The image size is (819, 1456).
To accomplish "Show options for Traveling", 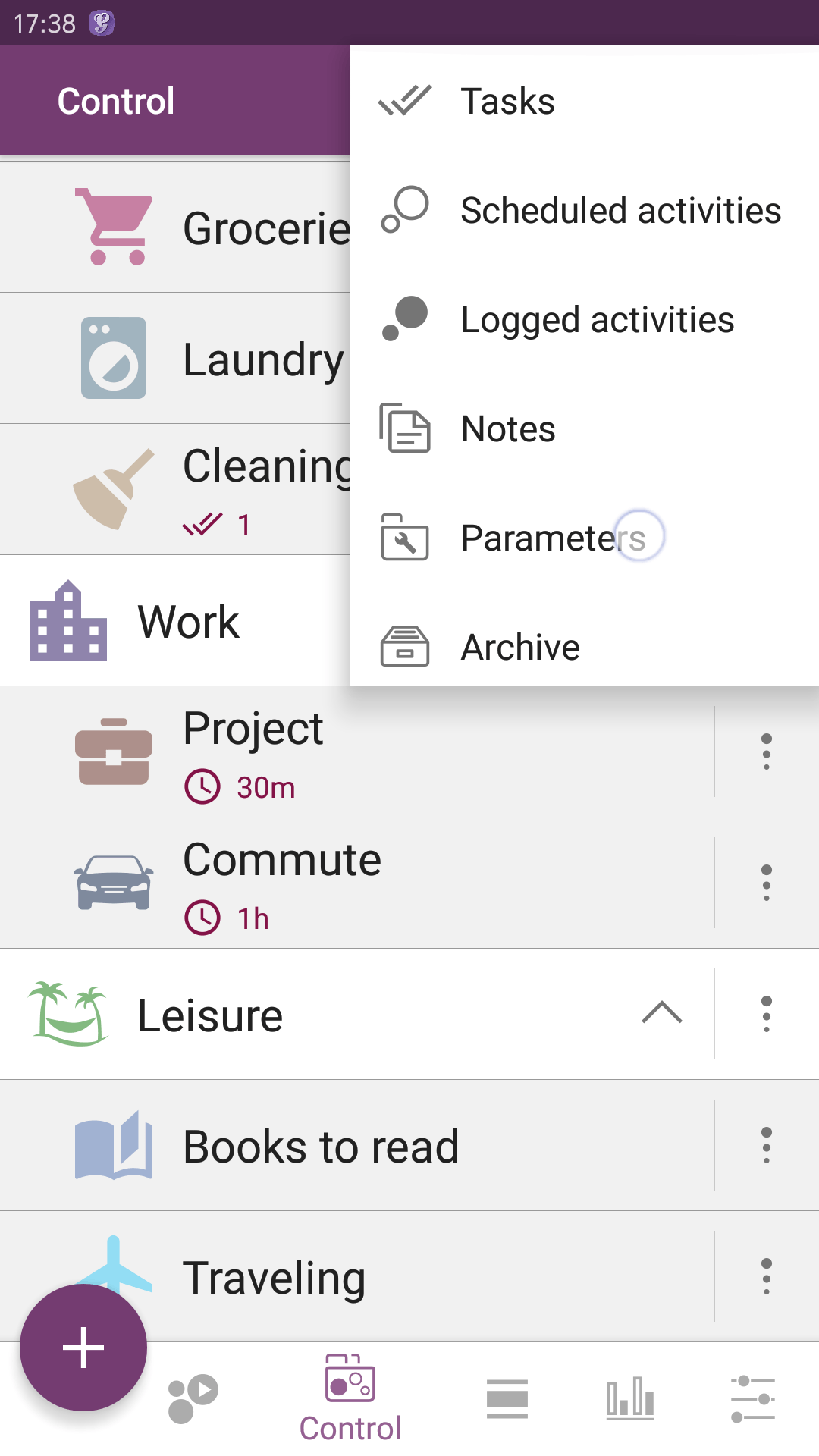I will tap(767, 1277).
